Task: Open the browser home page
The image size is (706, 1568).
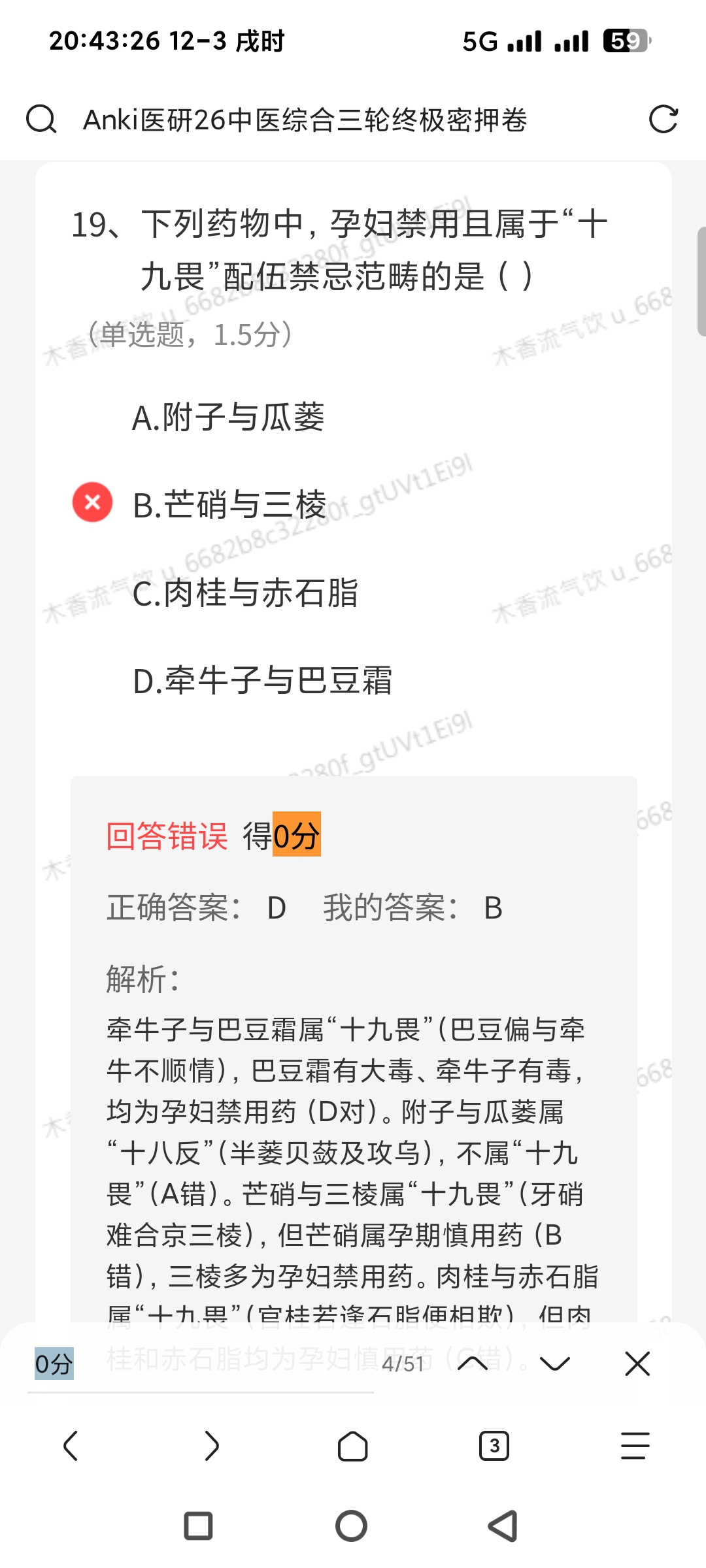Action: pos(353,1445)
